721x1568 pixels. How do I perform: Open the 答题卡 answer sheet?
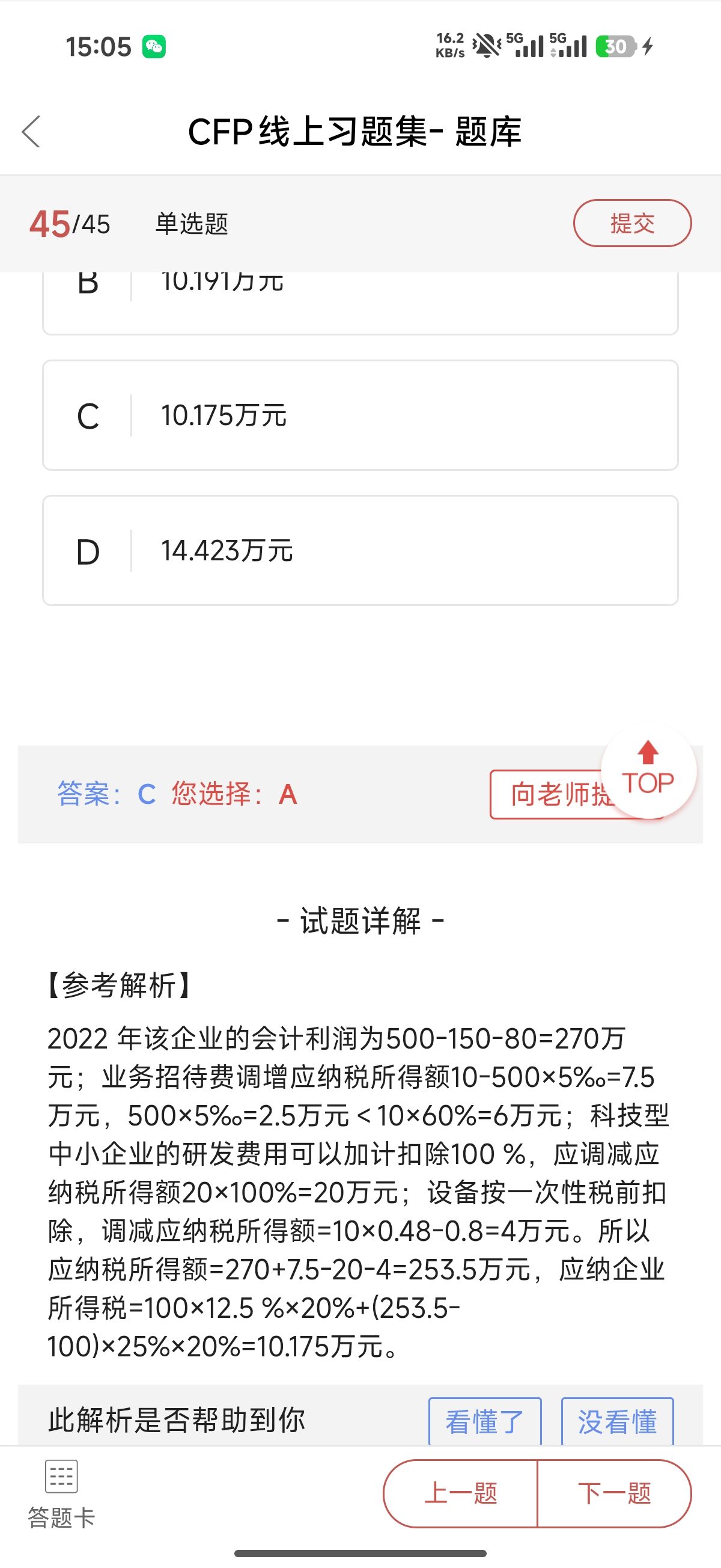click(x=61, y=1494)
